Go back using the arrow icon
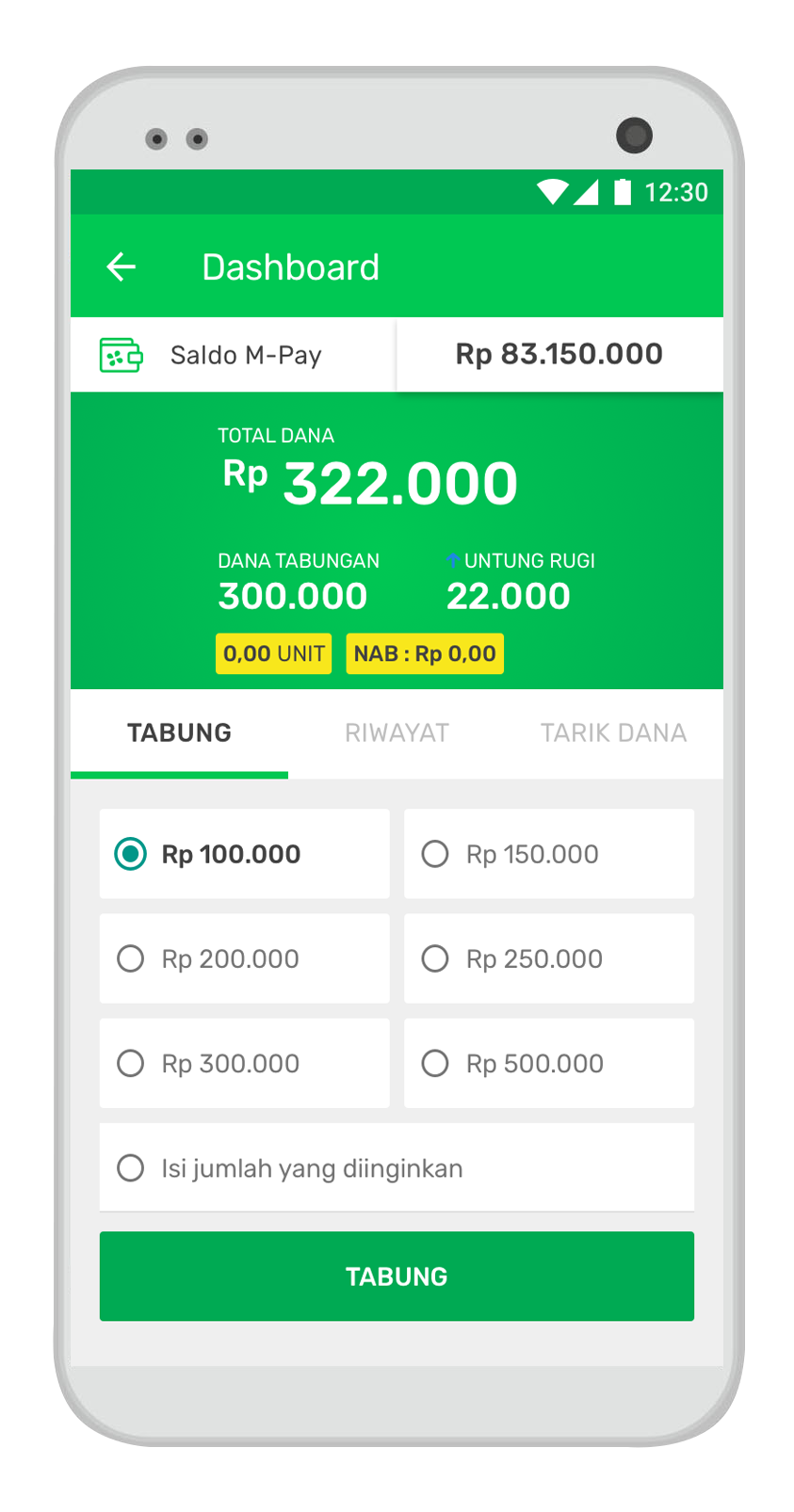This screenshot has height=1512, width=794. pos(122,267)
